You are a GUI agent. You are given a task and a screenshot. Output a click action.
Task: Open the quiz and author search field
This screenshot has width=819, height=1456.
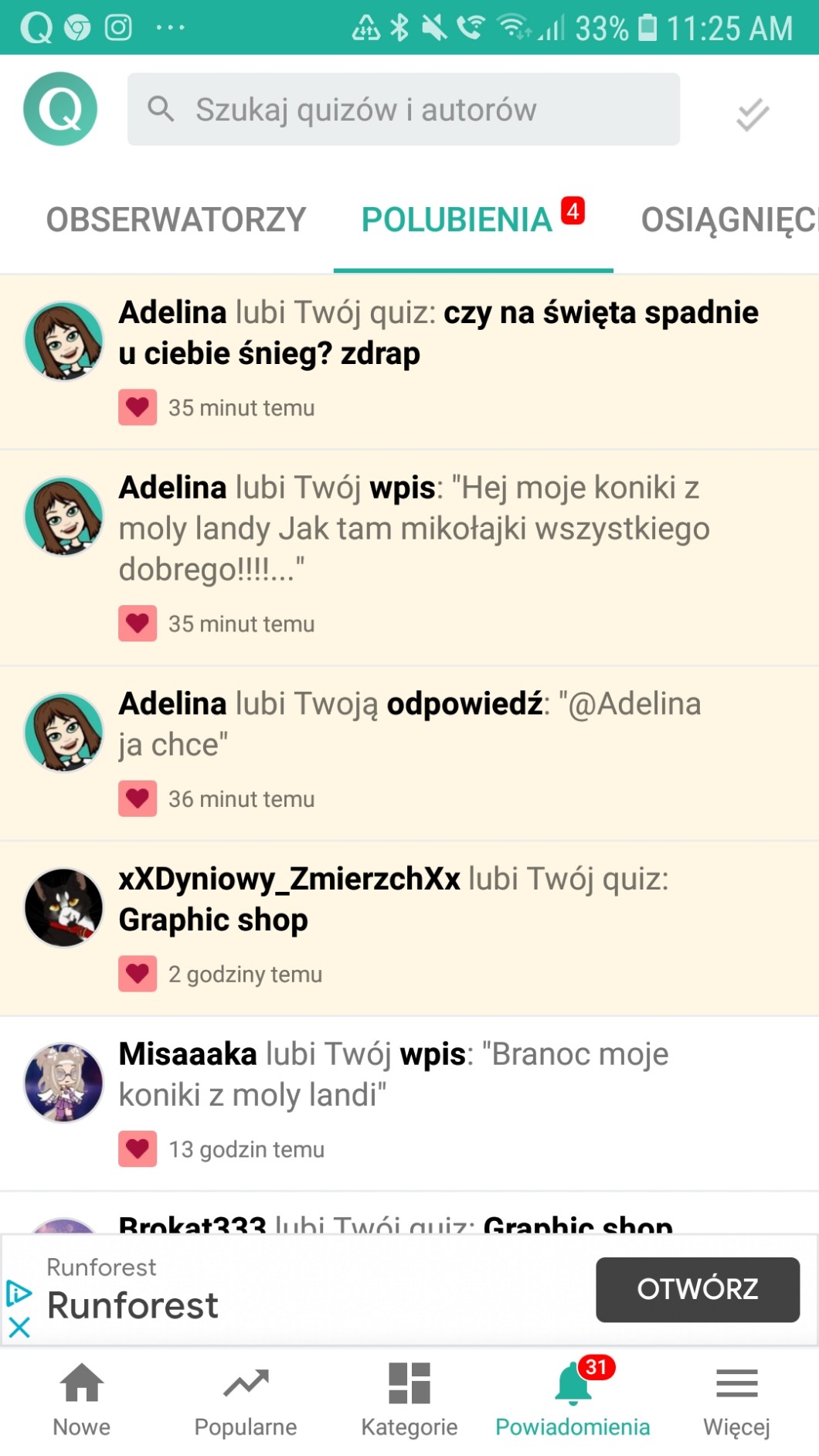[x=403, y=110]
